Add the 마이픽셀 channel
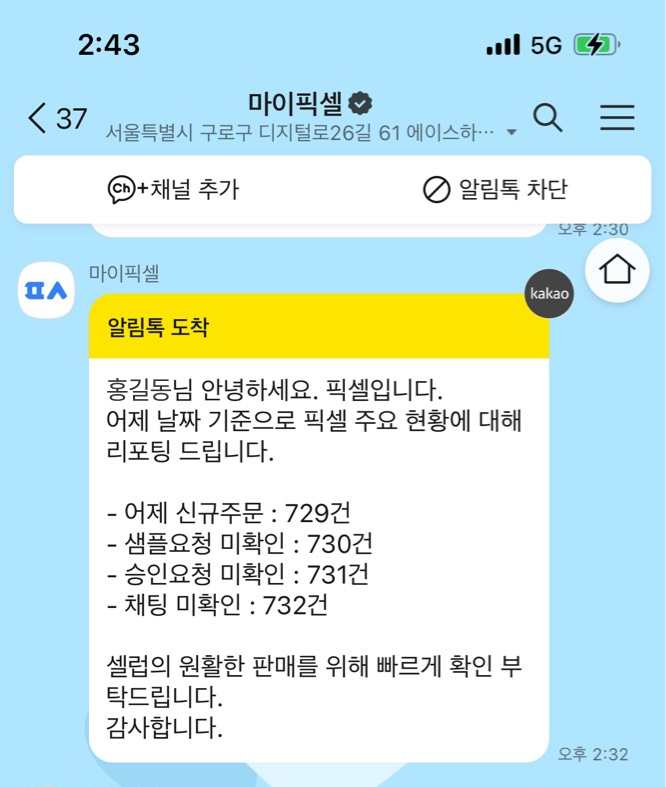Viewport: 666px width, 787px height. (174, 189)
